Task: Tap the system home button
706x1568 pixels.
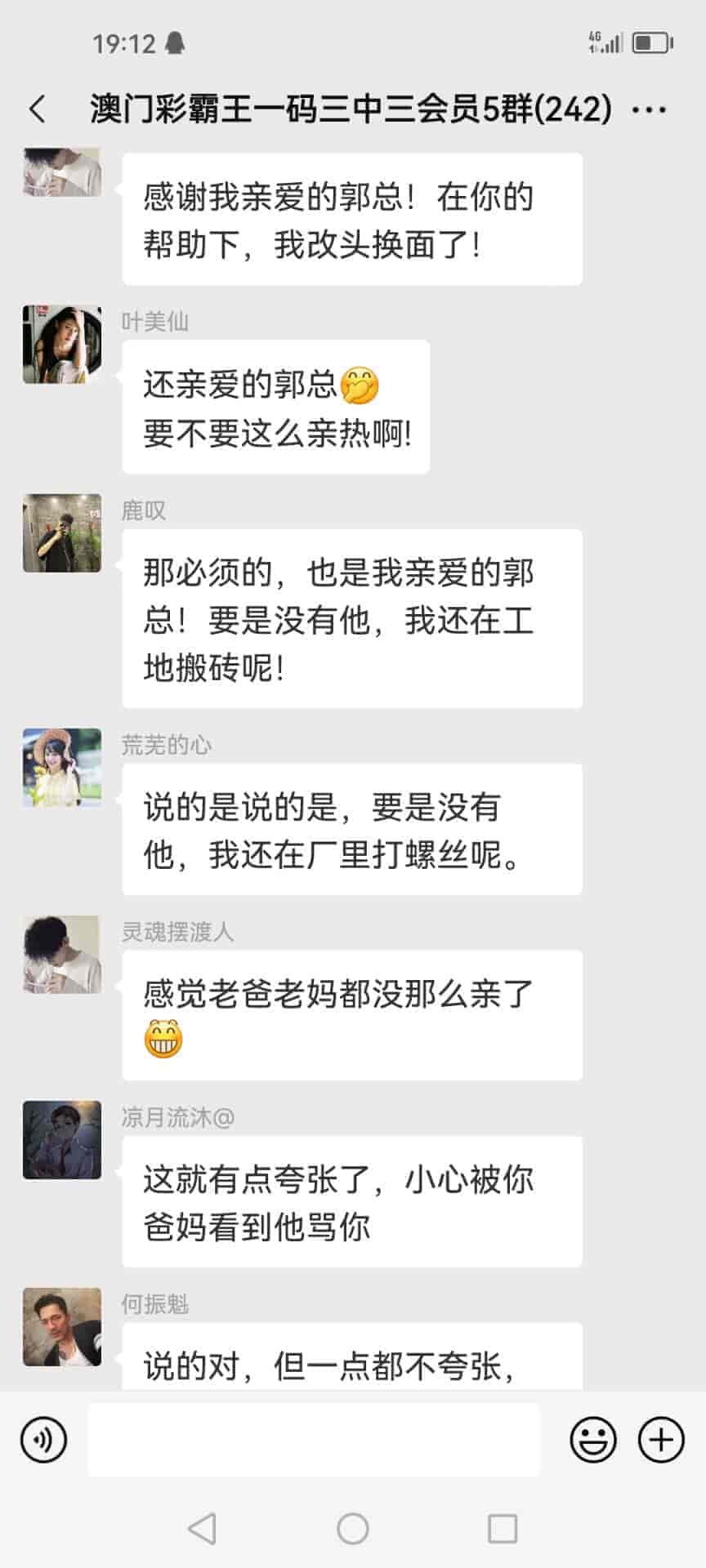Action: pos(353,1528)
